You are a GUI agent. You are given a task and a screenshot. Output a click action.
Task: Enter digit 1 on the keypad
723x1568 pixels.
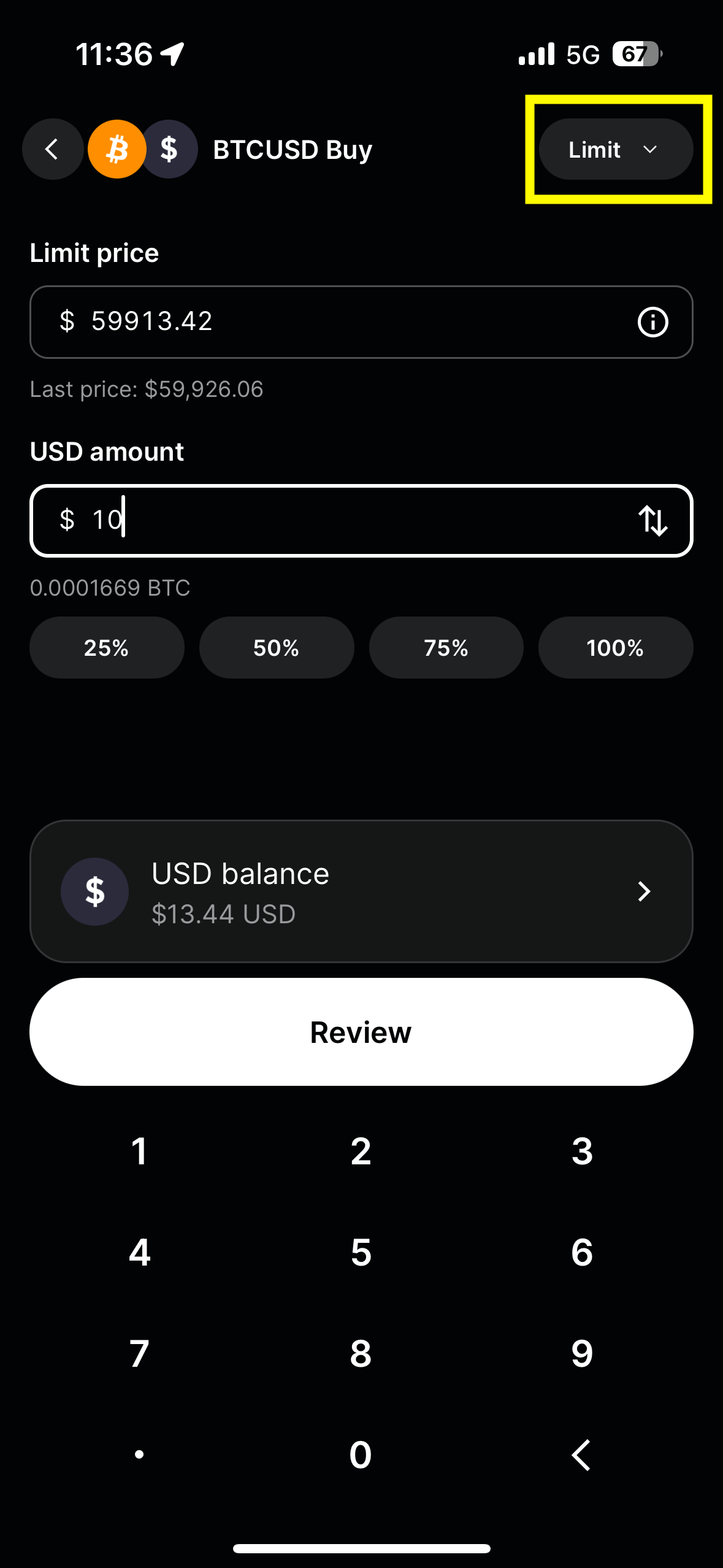point(139,1151)
